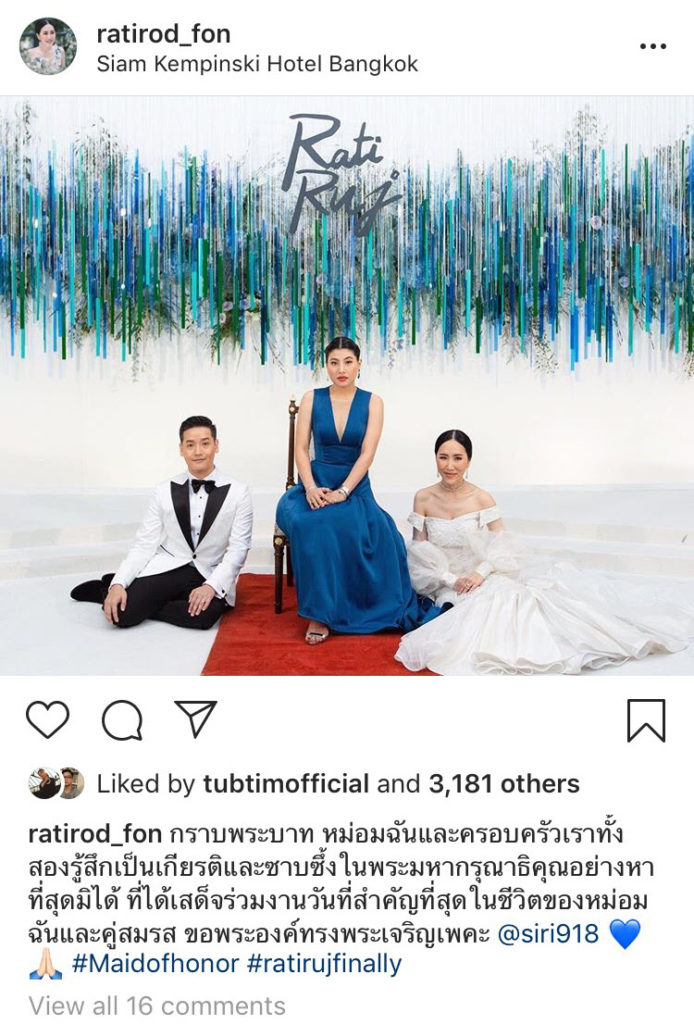Open Siam Kempinski Hotel Bangkok location

pyautogui.click(x=257, y=64)
